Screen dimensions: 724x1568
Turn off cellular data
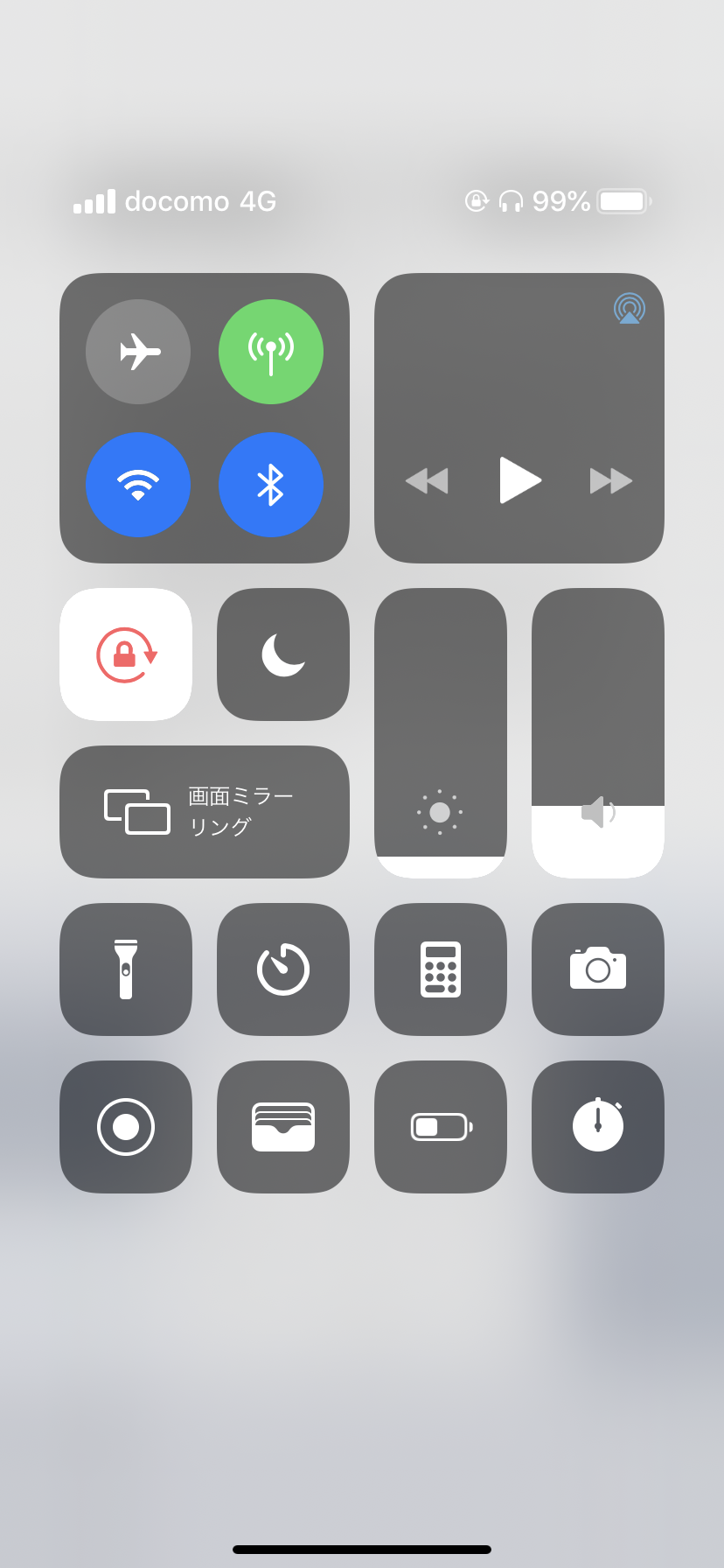tap(271, 352)
